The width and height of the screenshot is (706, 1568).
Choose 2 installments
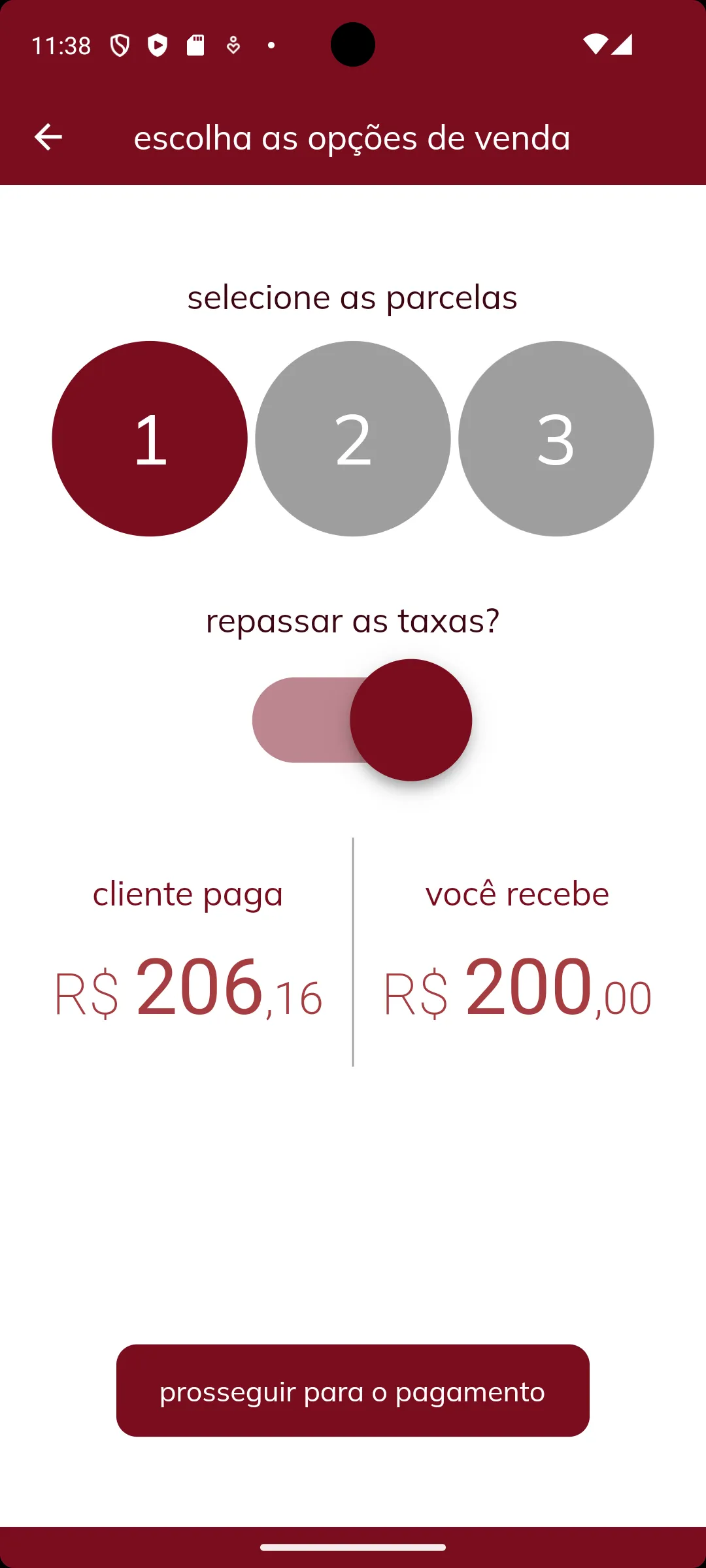tap(353, 438)
